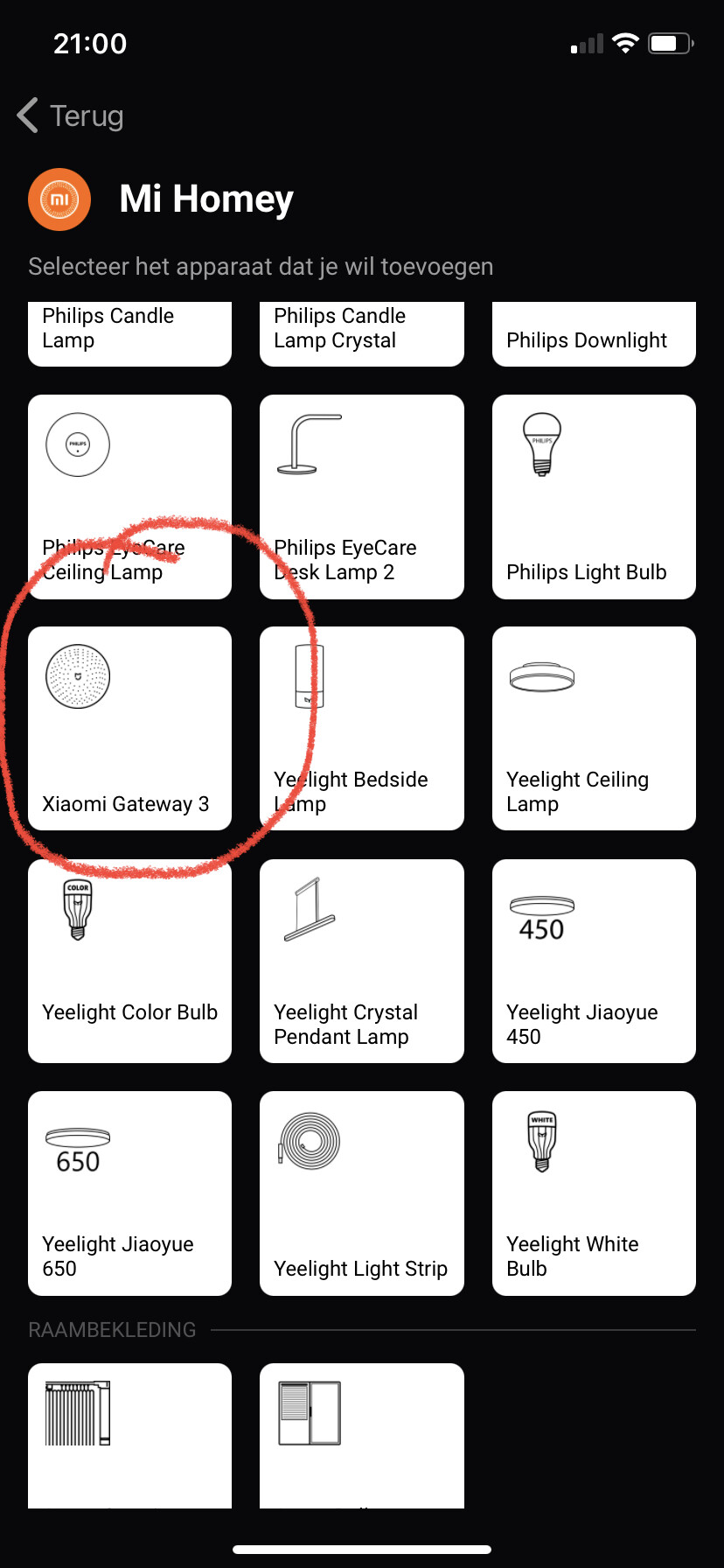Go back using the Terug button

pos(72,115)
